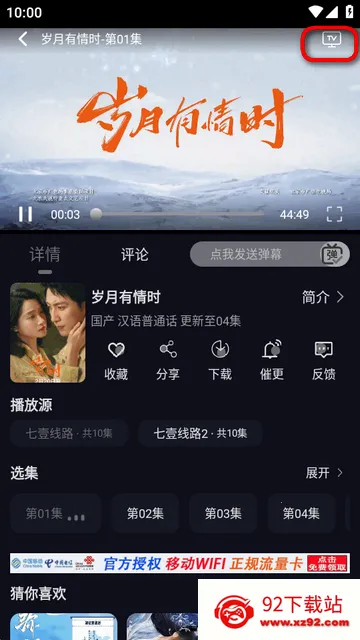Toggle the 弹 danmaku icon
Screen dimensions: 360x640
click(x=334, y=254)
